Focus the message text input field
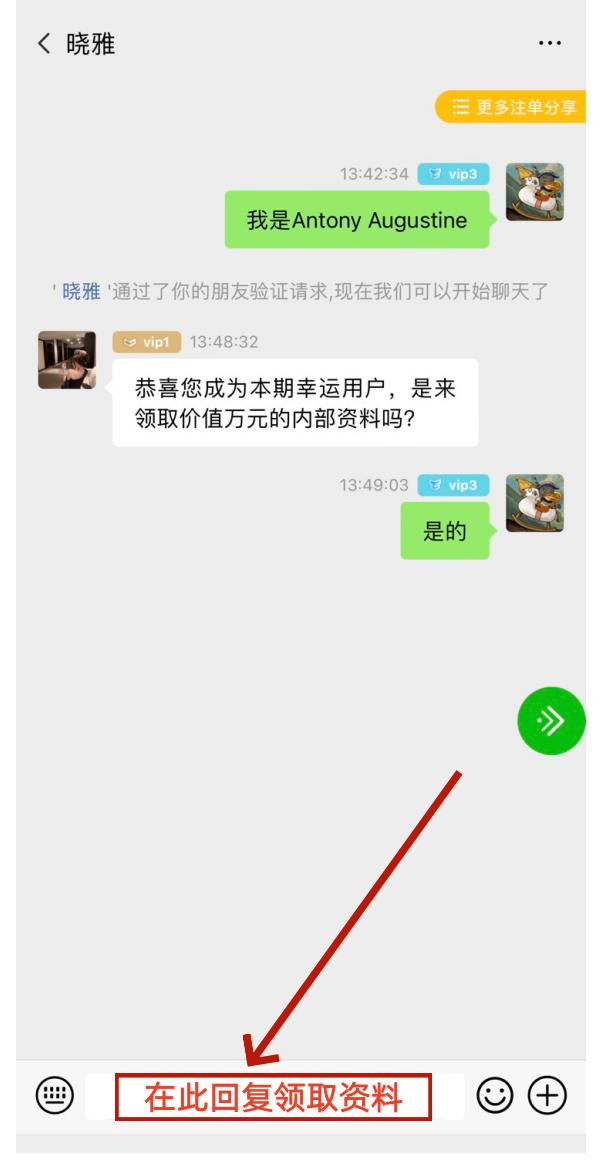This screenshot has height=1173, width=606. pyautogui.click(x=274, y=1097)
